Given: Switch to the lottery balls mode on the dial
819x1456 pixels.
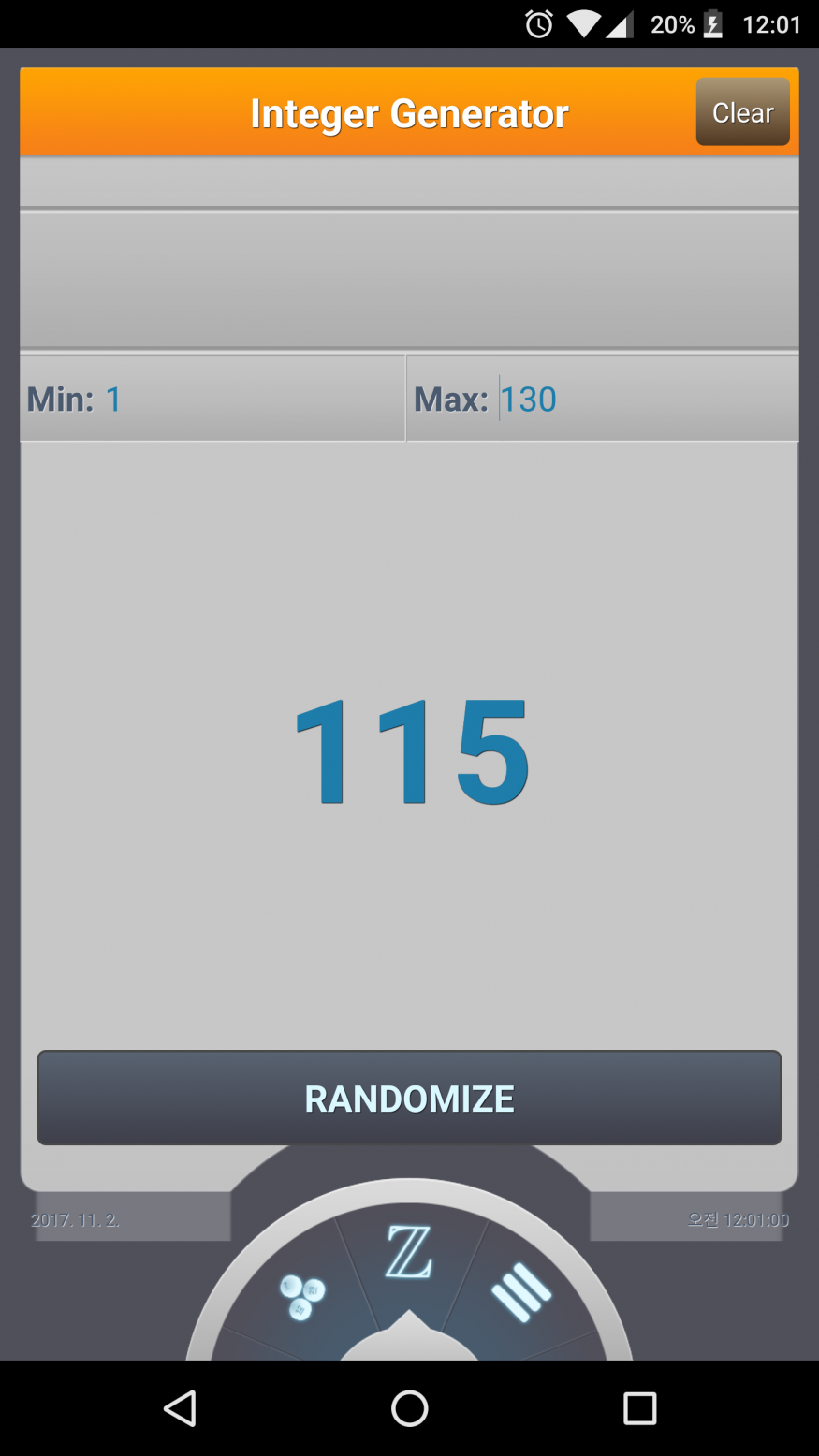Looking at the screenshot, I should pos(301,1297).
